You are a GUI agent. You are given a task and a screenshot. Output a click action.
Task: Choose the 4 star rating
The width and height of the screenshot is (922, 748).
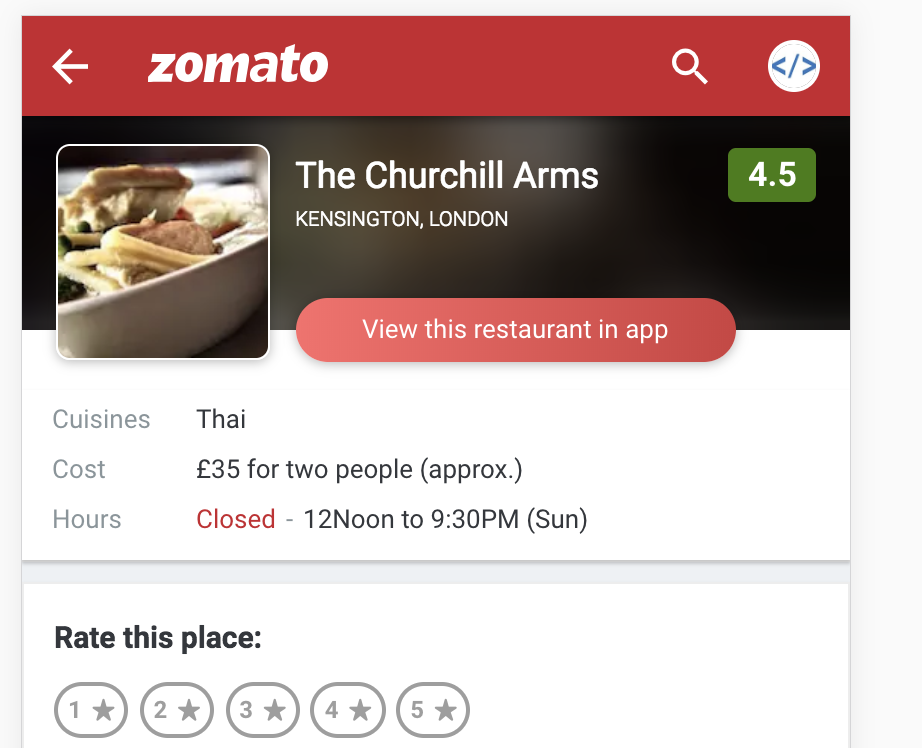coord(348,711)
